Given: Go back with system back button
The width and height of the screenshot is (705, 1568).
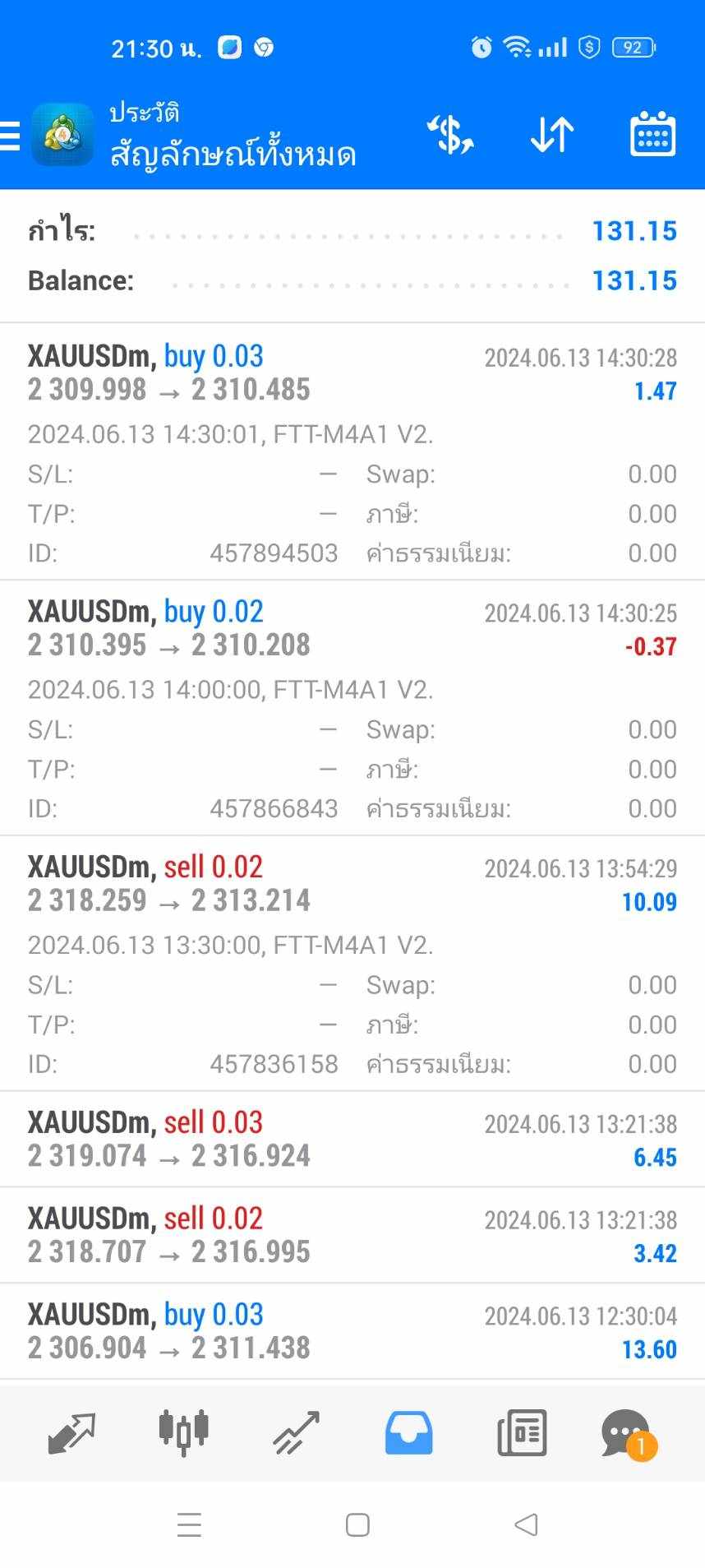Looking at the screenshot, I should click(526, 1524).
